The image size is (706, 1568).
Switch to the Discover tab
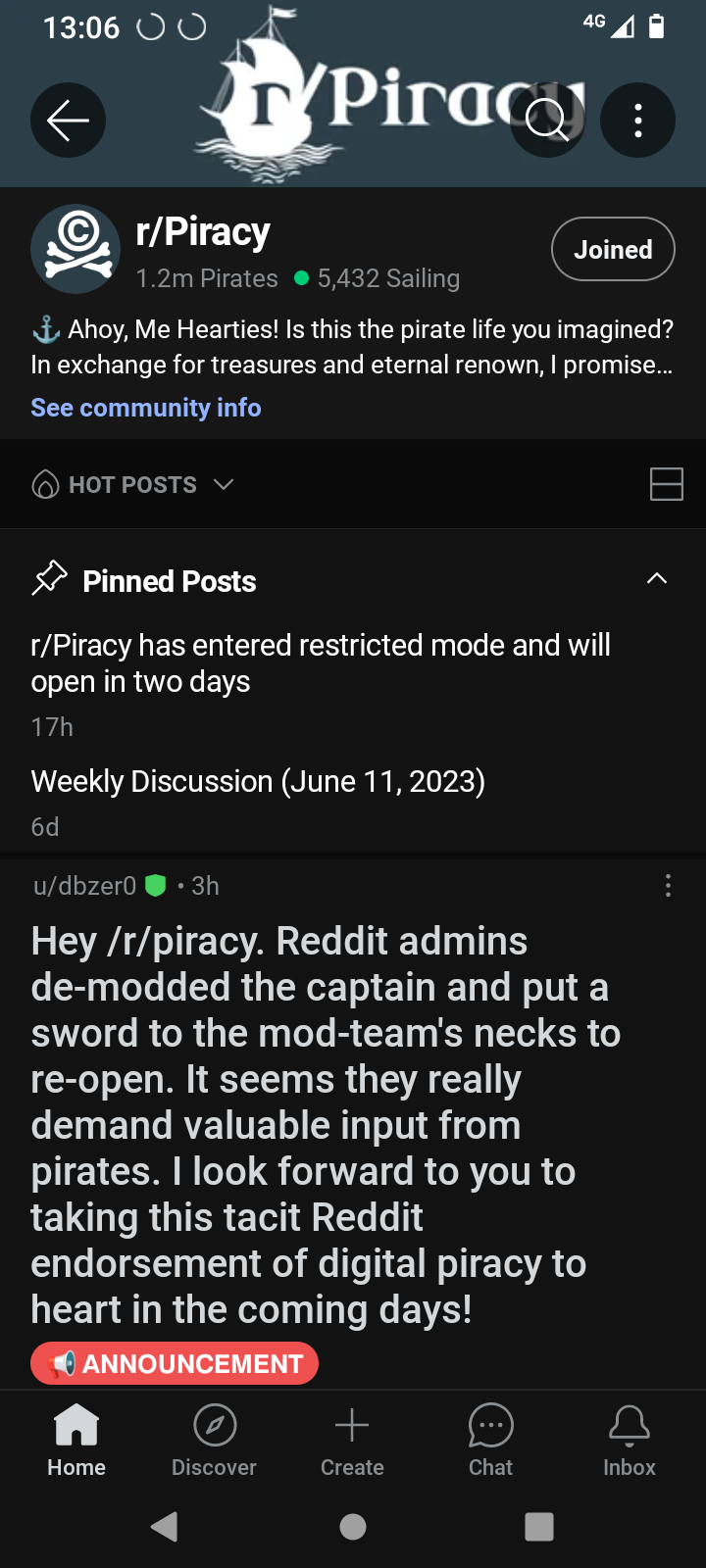(214, 1439)
